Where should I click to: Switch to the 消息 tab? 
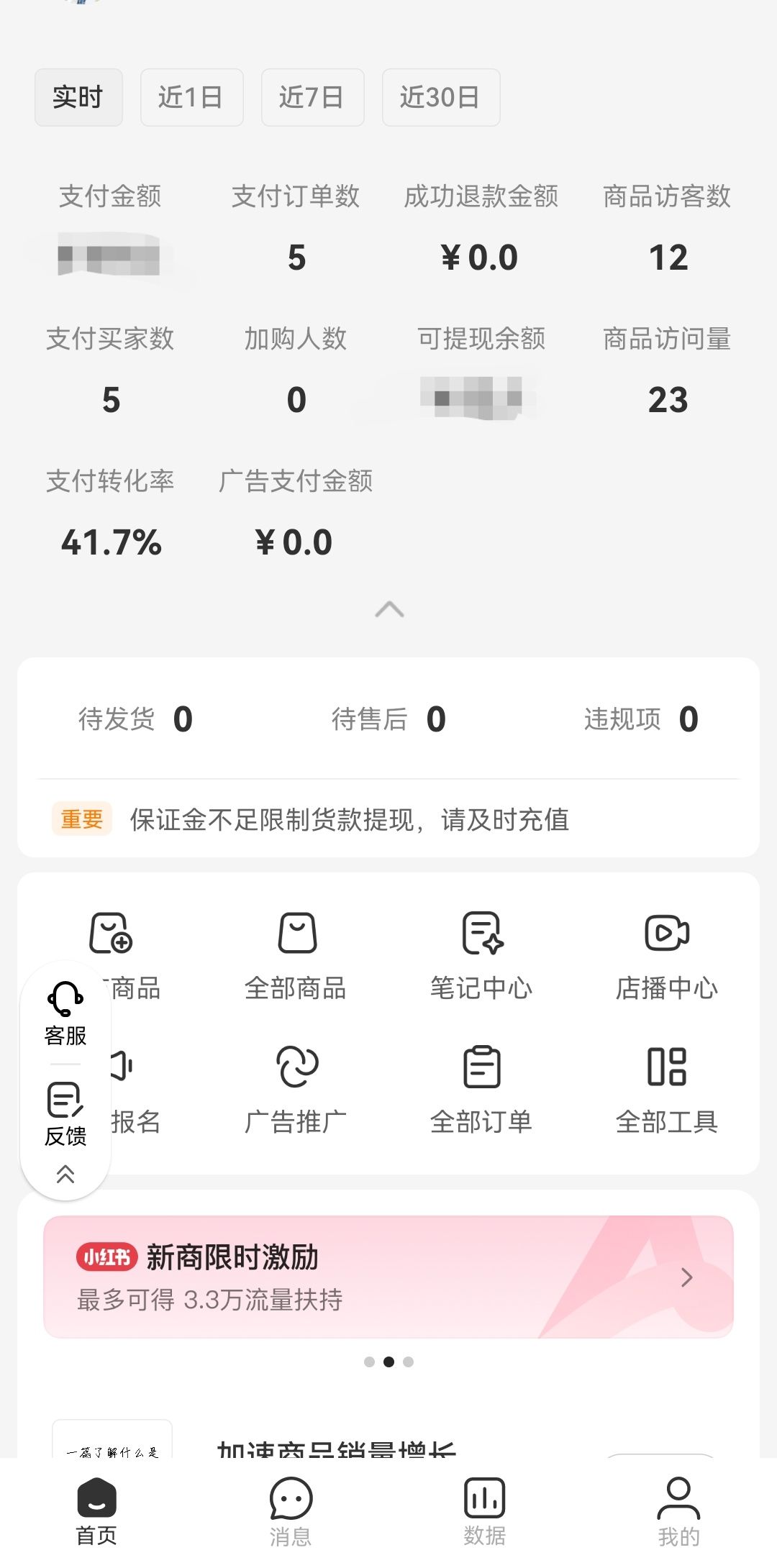click(291, 1510)
